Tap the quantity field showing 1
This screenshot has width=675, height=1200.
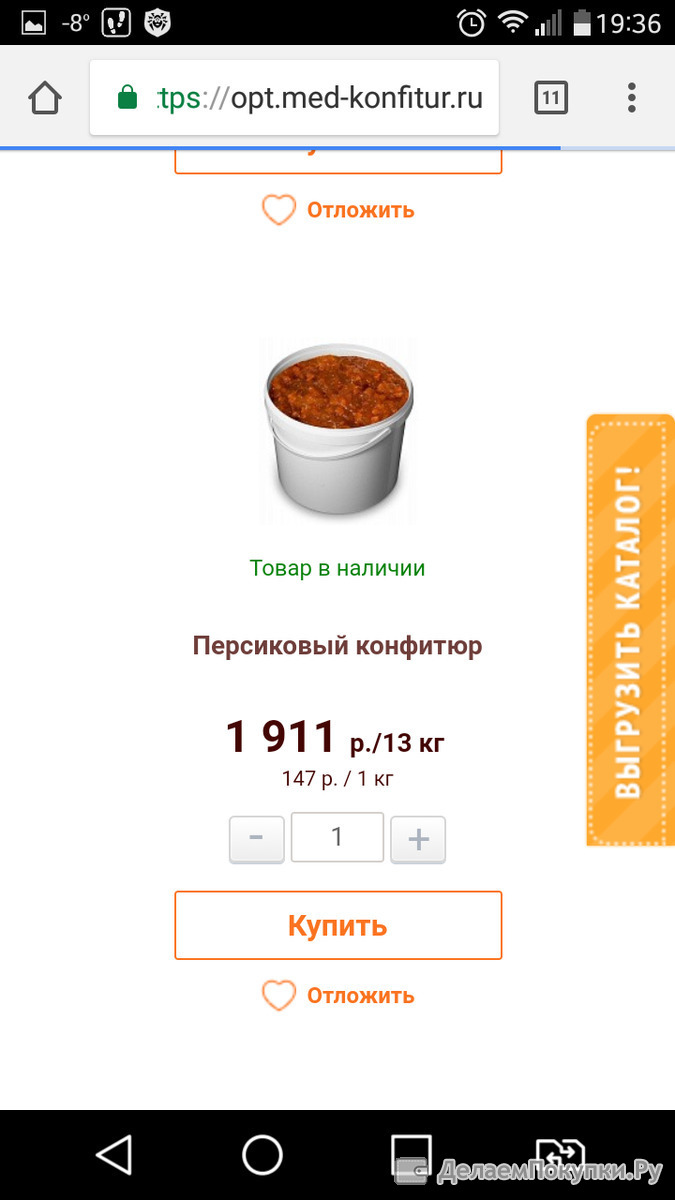(337, 837)
